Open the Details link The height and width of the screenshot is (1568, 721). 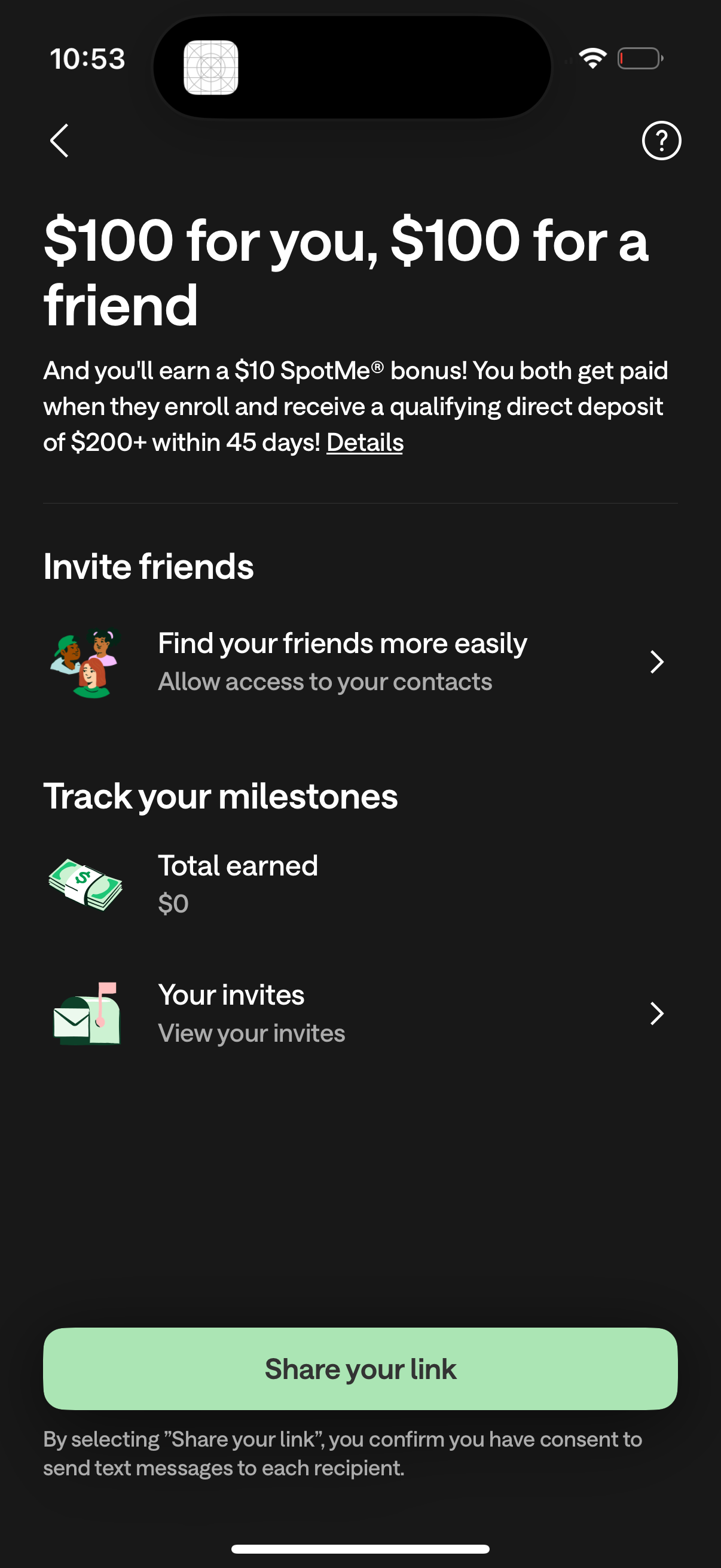coord(365,443)
